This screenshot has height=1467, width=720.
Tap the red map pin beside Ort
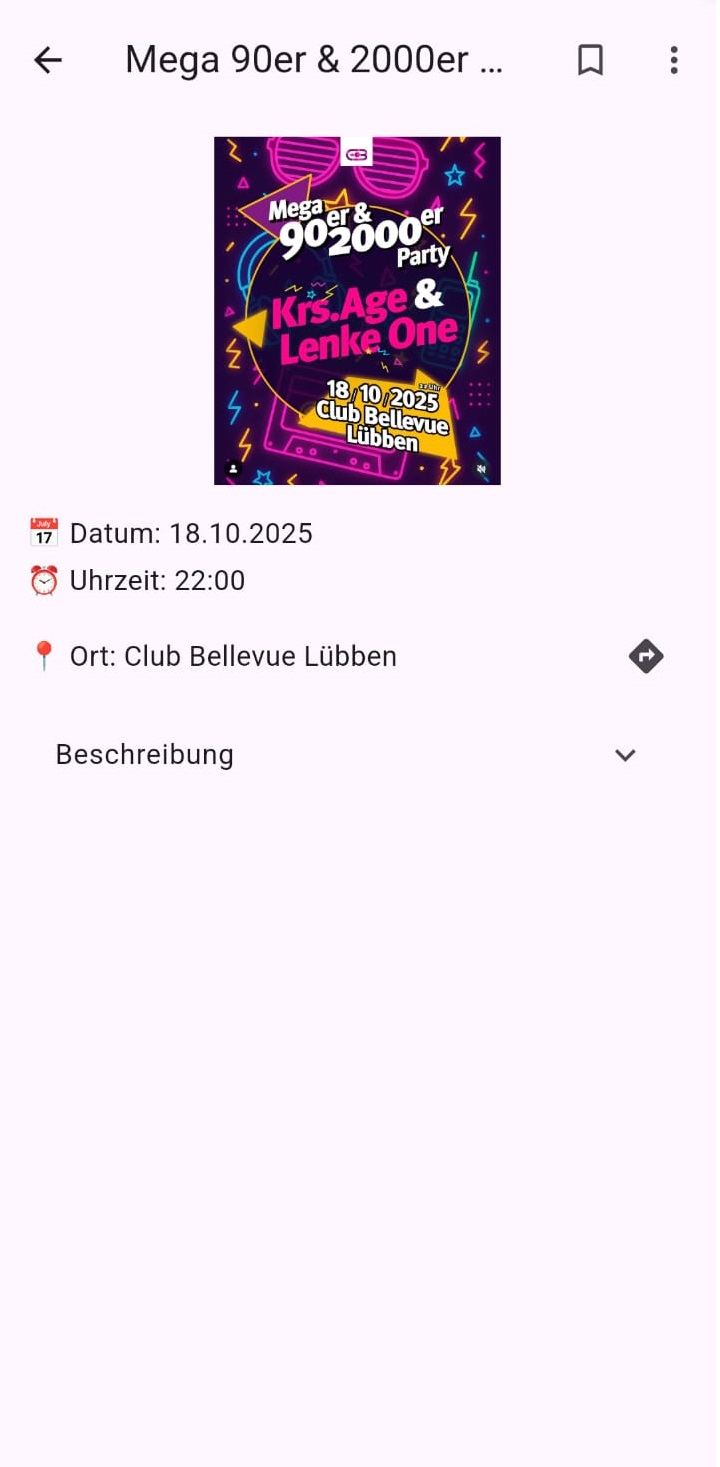[x=43, y=655]
